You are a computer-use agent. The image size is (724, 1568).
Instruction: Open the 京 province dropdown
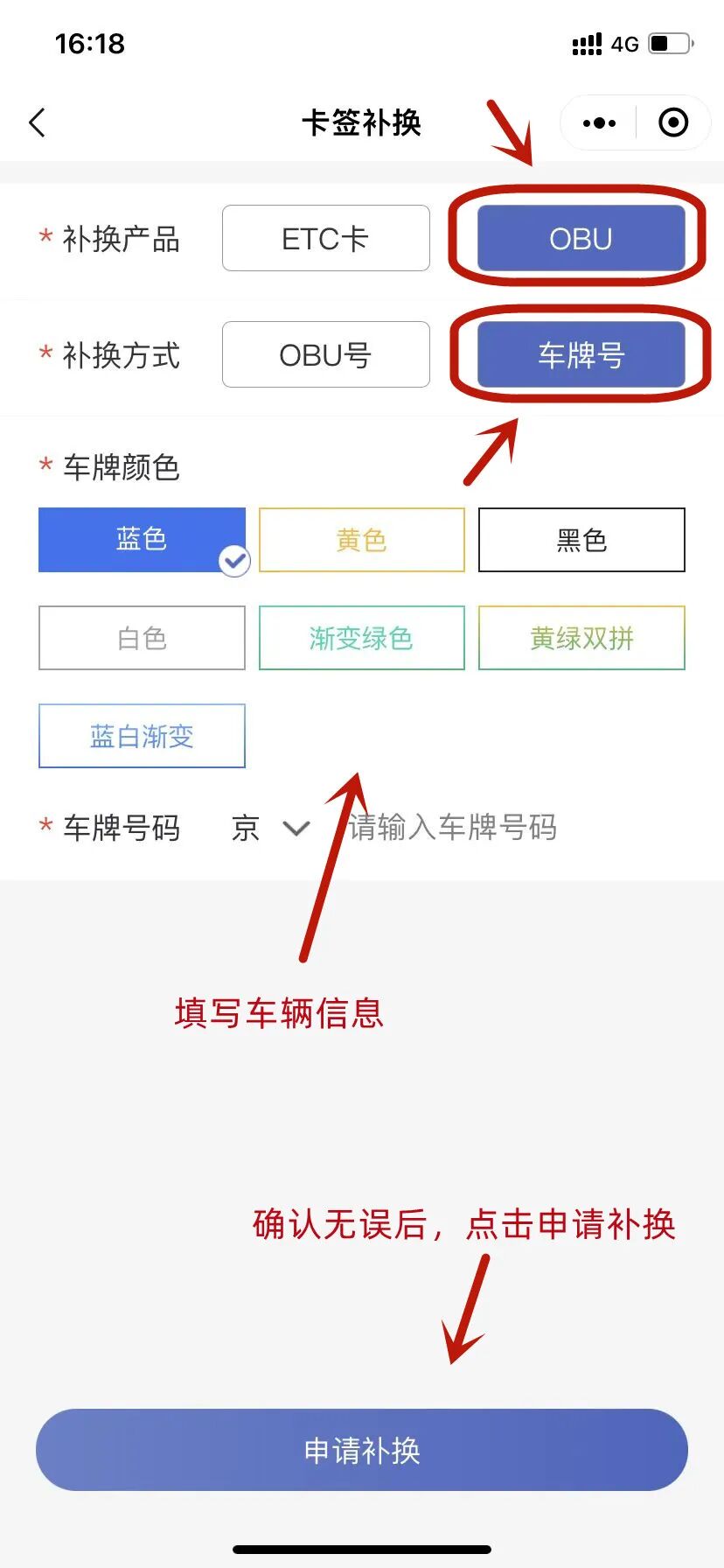coord(247,829)
